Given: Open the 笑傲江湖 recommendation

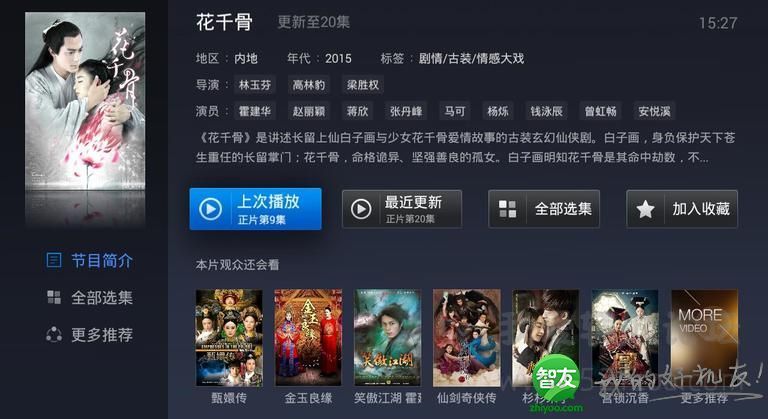Looking at the screenshot, I should [x=387, y=338].
